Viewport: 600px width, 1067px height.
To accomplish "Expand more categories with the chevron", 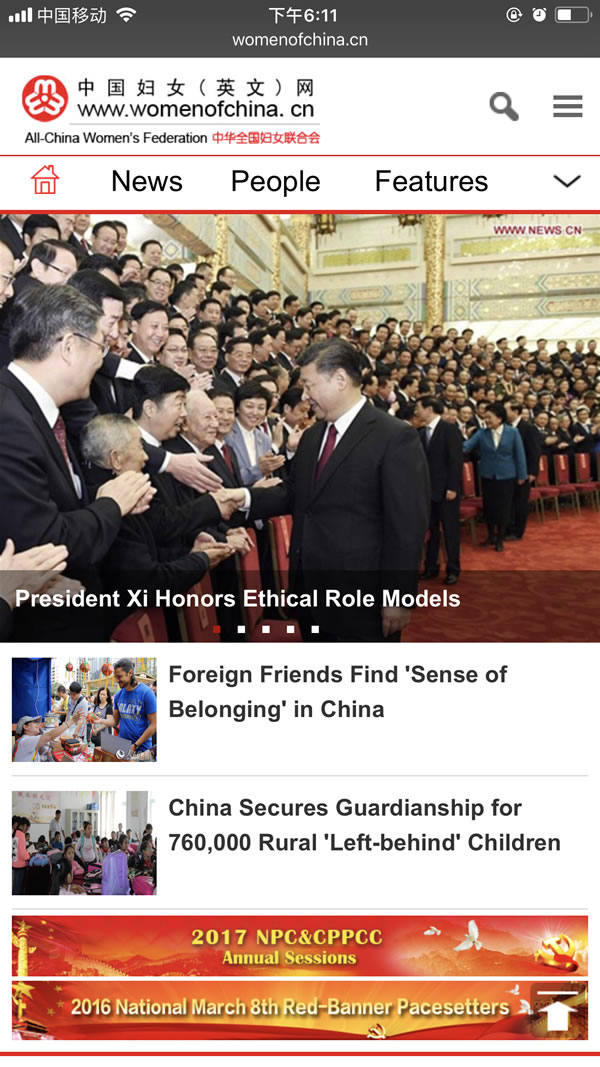I will (x=566, y=181).
